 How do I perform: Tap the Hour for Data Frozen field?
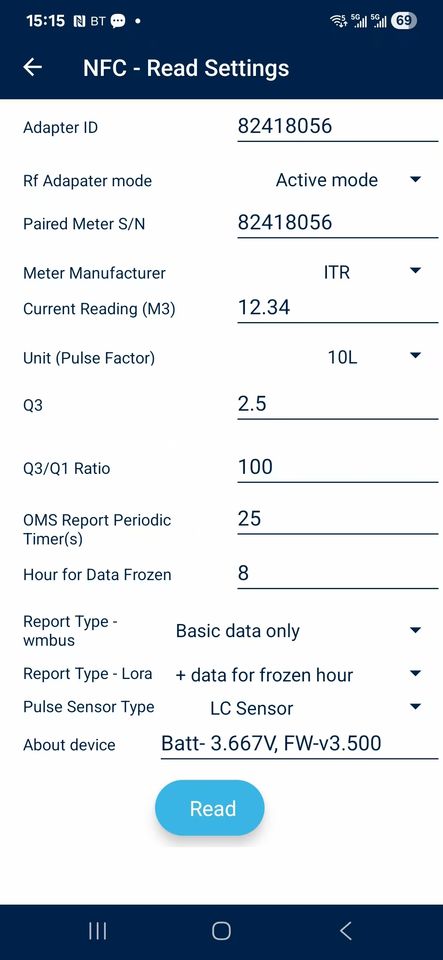pos(338,574)
